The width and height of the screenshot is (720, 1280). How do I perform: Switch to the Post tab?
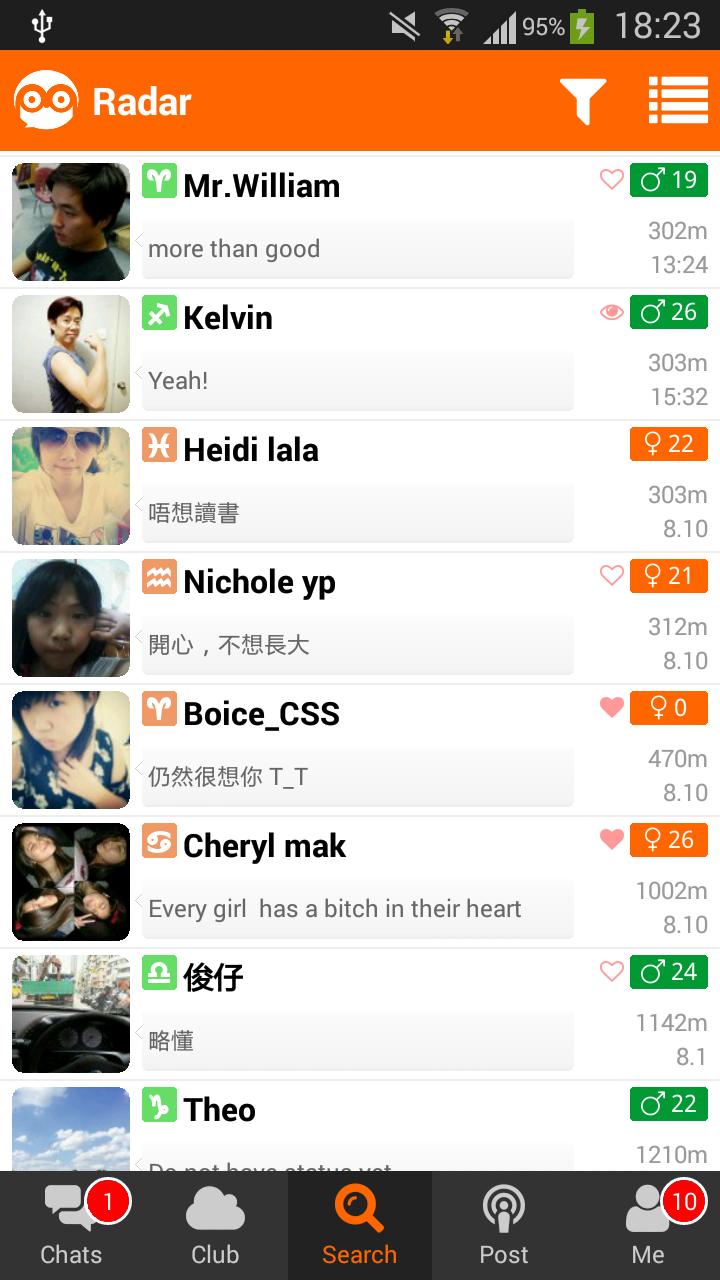[x=504, y=1226]
